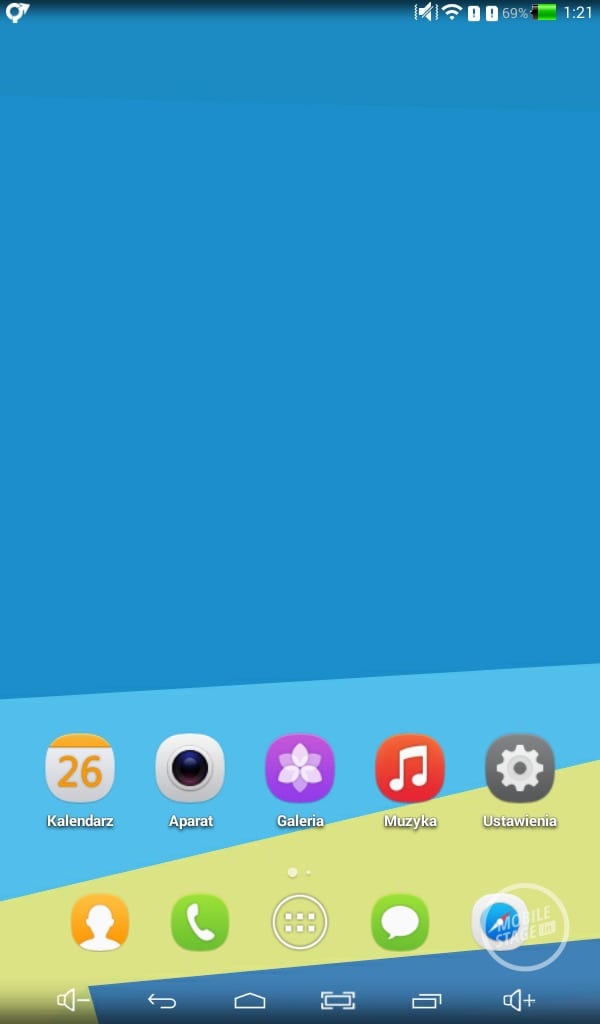Open the Kalendarz app
The image size is (600, 1024).
(80, 769)
